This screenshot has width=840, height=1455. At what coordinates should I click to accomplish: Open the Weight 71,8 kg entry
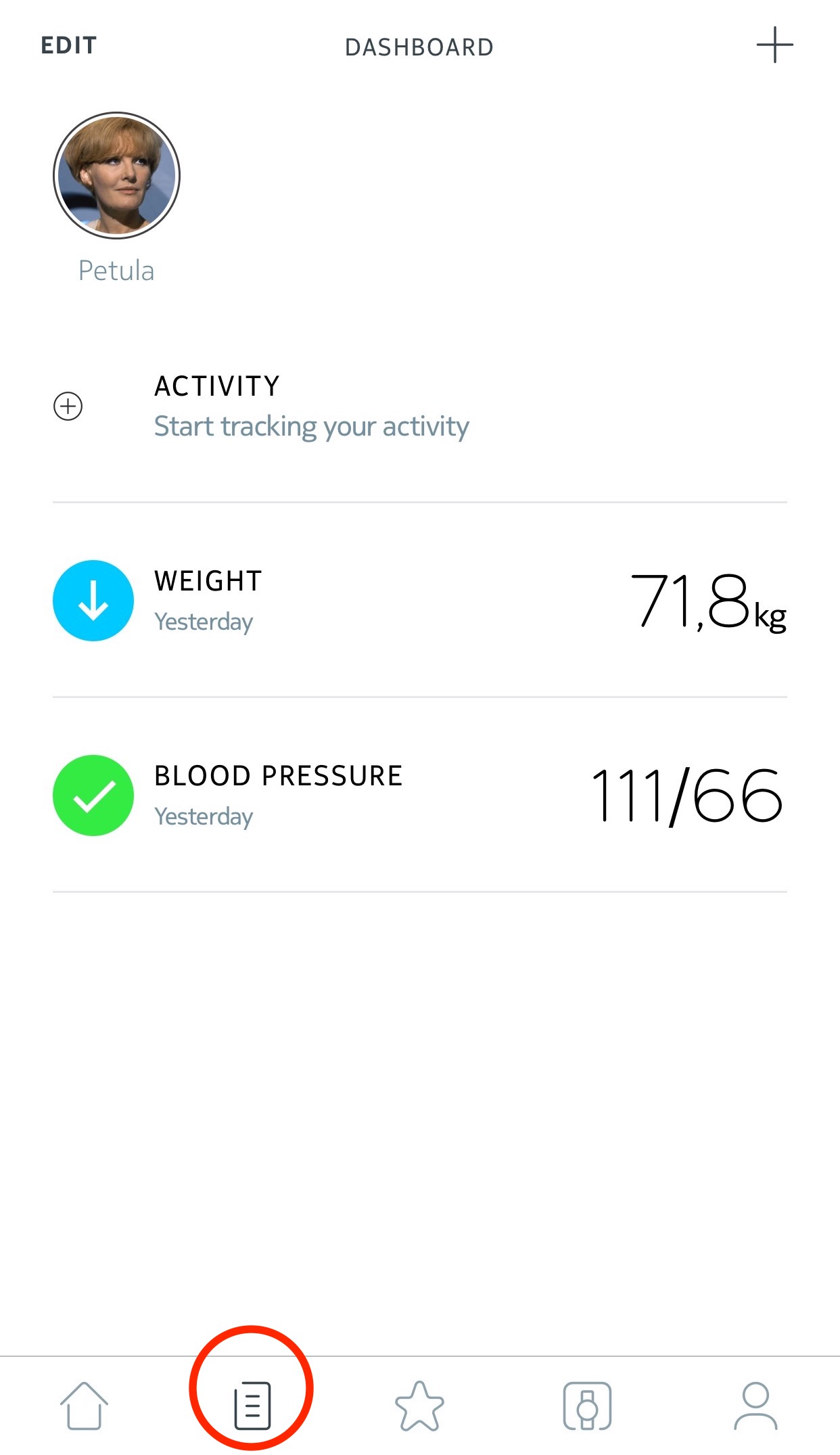[419, 601]
